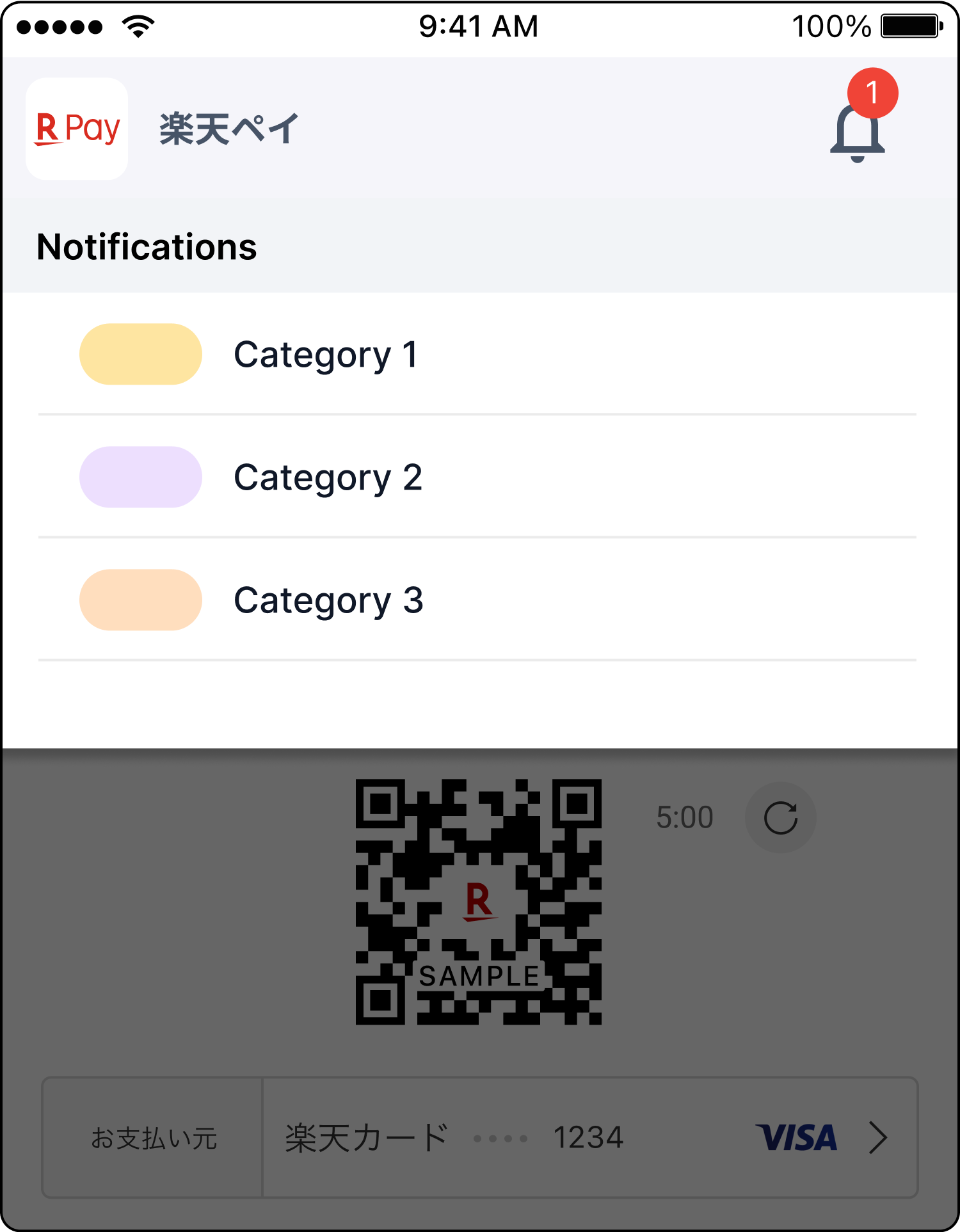Viewport: 960px width, 1232px height.
Task: Tap the R Pay app logo
Action: (x=76, y=127)
